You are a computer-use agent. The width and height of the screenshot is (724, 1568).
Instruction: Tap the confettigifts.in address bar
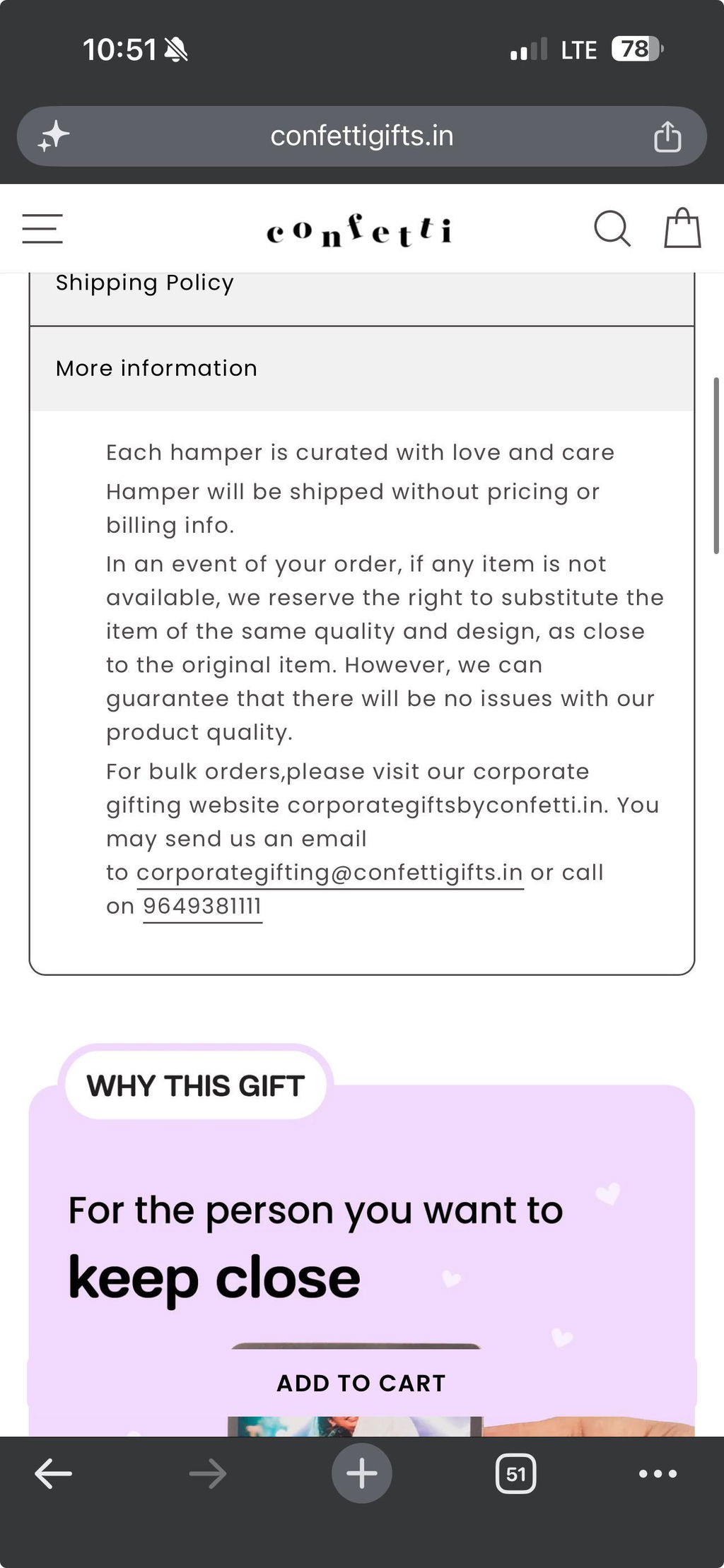tap(362, 136)
